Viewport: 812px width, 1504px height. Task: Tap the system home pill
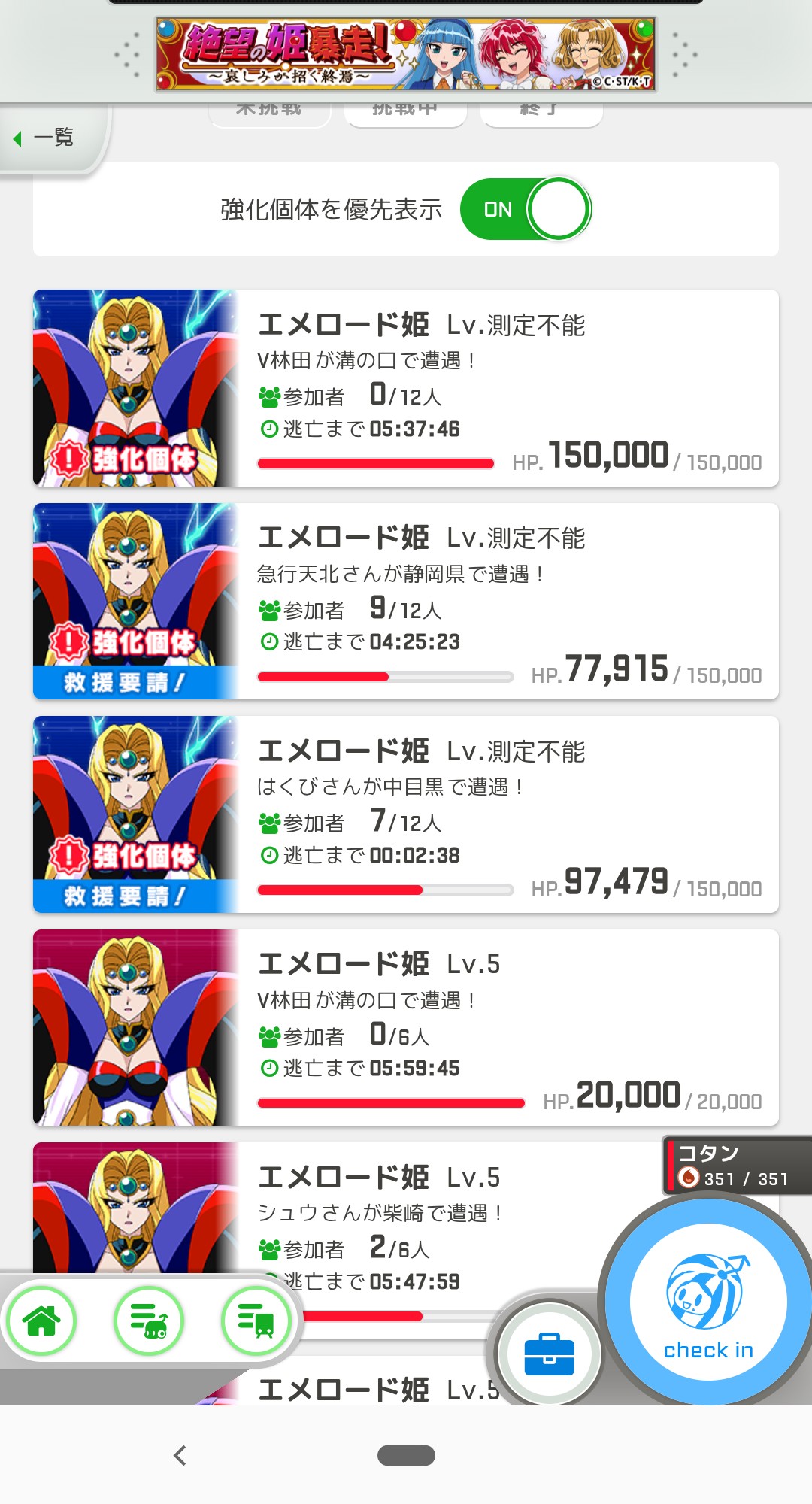pos(406,1455)
